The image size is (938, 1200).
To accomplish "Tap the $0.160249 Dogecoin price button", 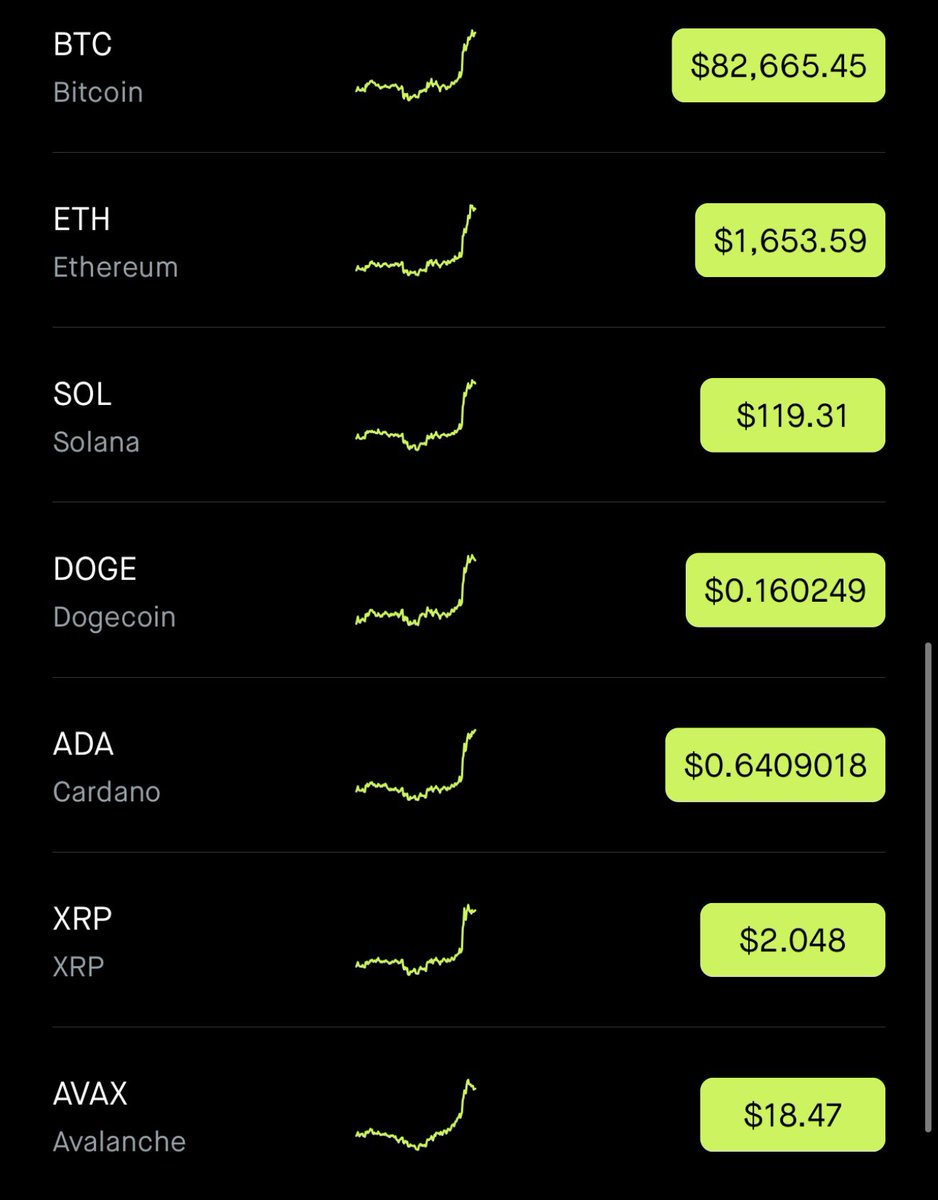I will point(785,590).
